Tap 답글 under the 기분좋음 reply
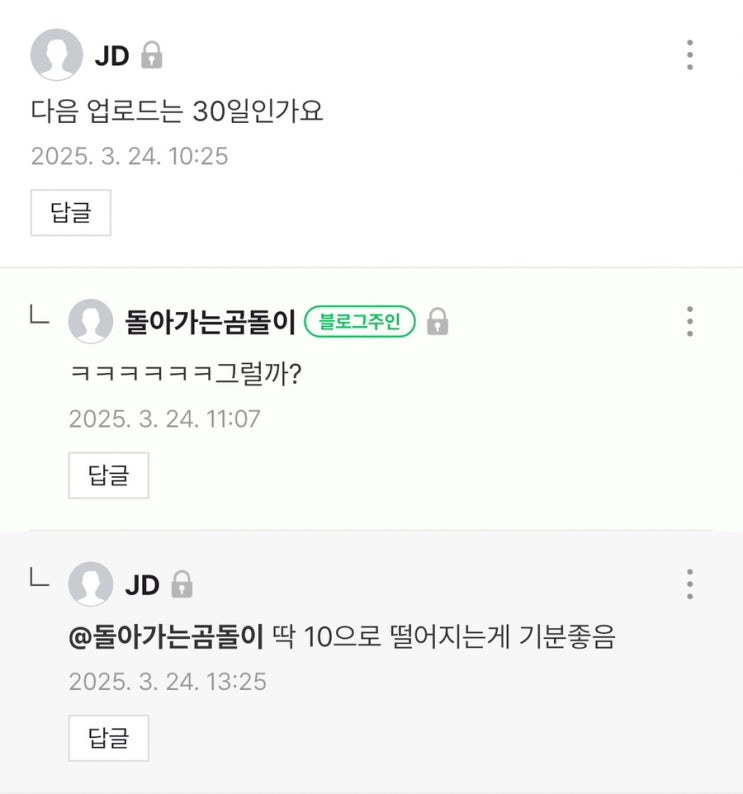 (x=108, y=738)
